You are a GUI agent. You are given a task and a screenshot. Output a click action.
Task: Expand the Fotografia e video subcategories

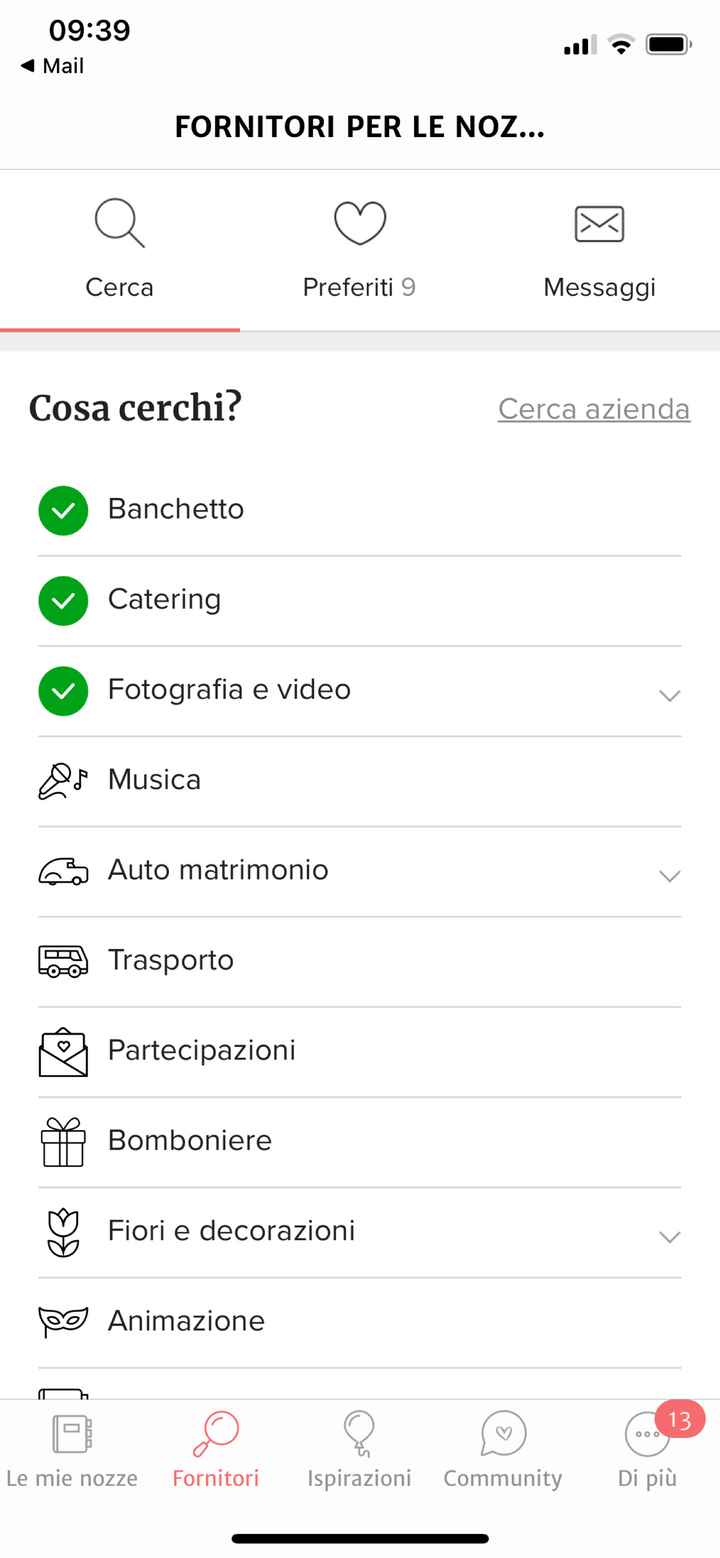coord(668,695)
